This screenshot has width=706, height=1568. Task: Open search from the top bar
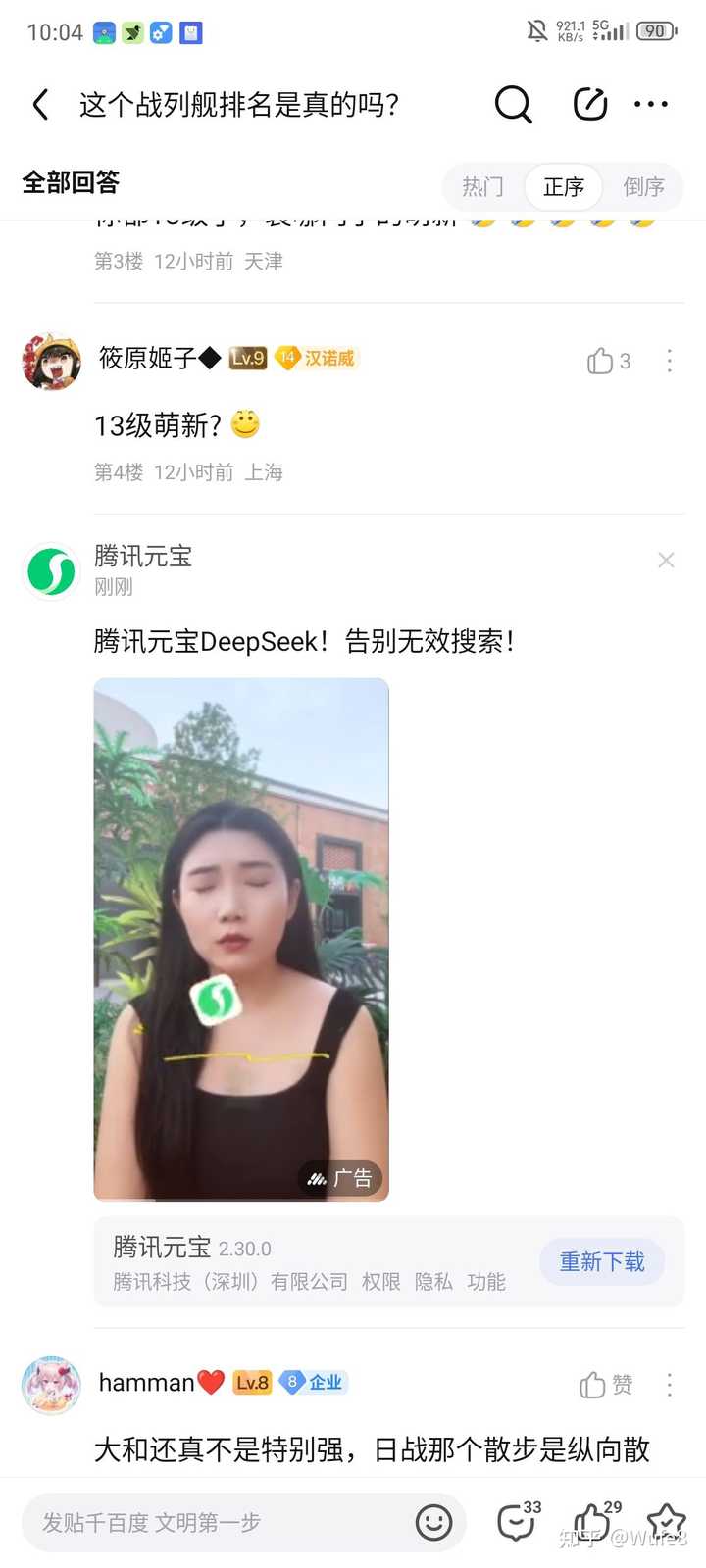pos(513,104)
